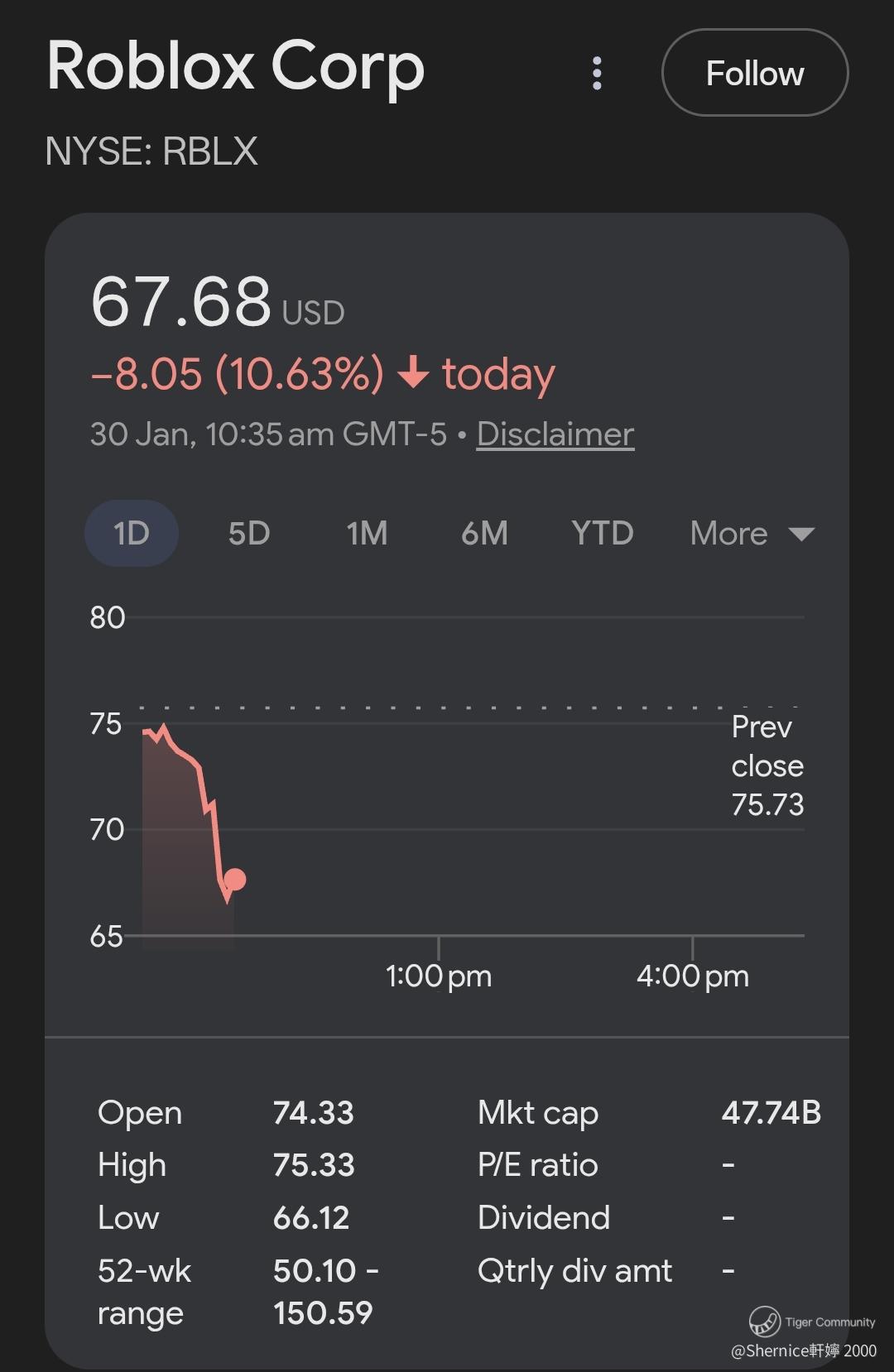Open the Disclaimer link
This screenshot has height=1372, width=894.
point(555,434)
